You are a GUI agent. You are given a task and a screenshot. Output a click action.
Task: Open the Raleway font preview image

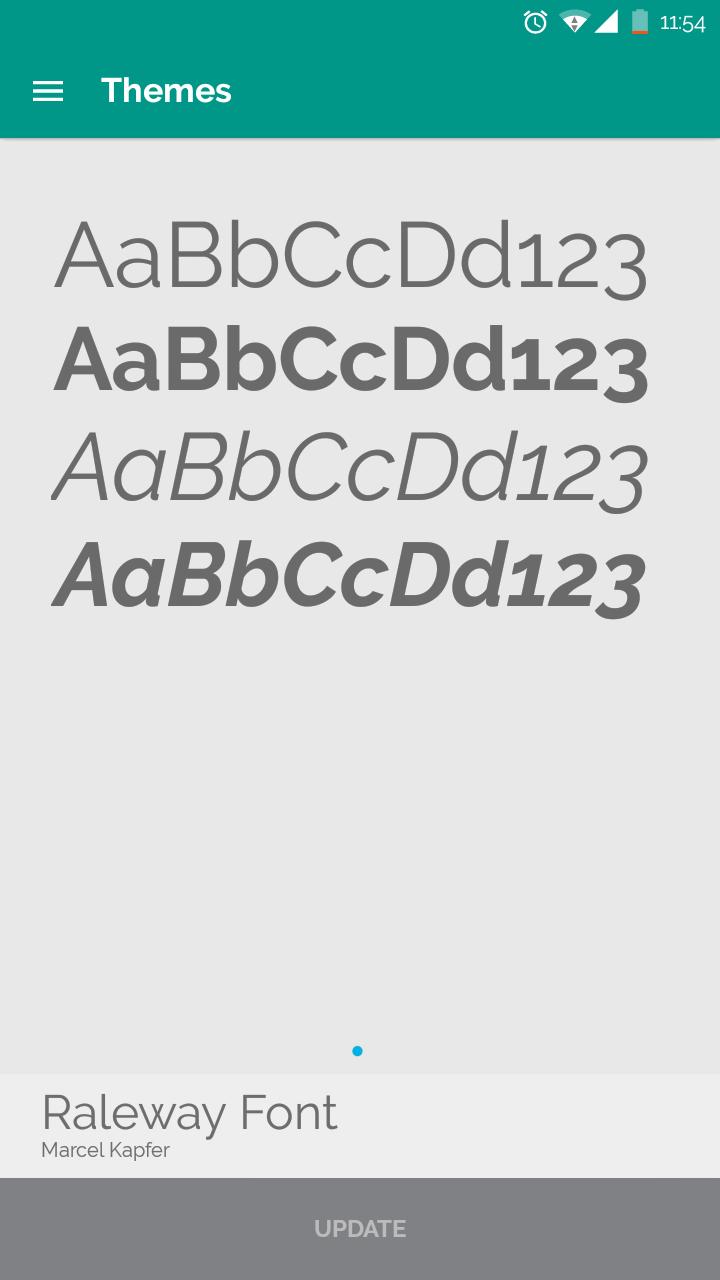pos(351,415)
